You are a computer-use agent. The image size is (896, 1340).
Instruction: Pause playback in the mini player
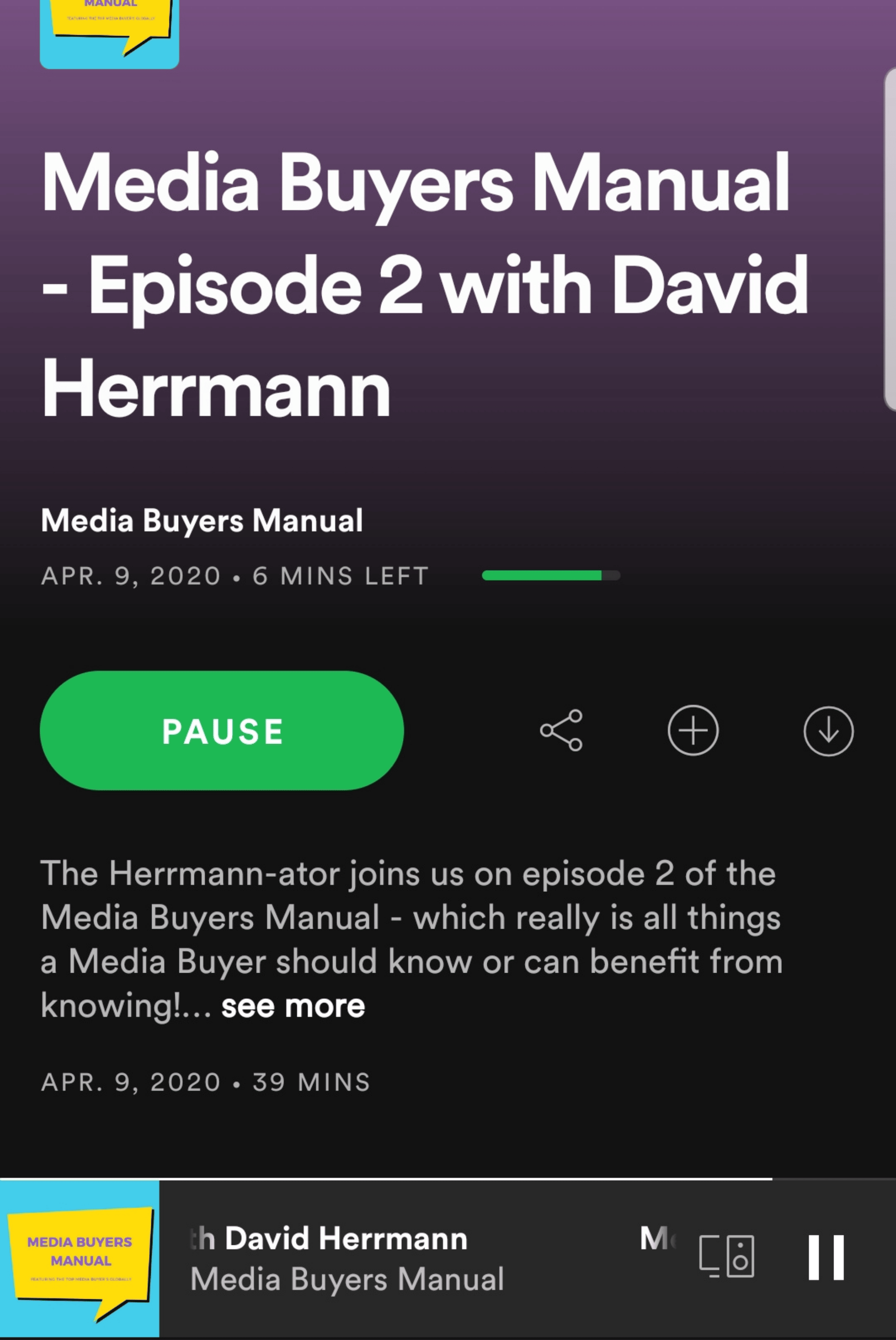pyautogui.click(x=826, y=1258)
